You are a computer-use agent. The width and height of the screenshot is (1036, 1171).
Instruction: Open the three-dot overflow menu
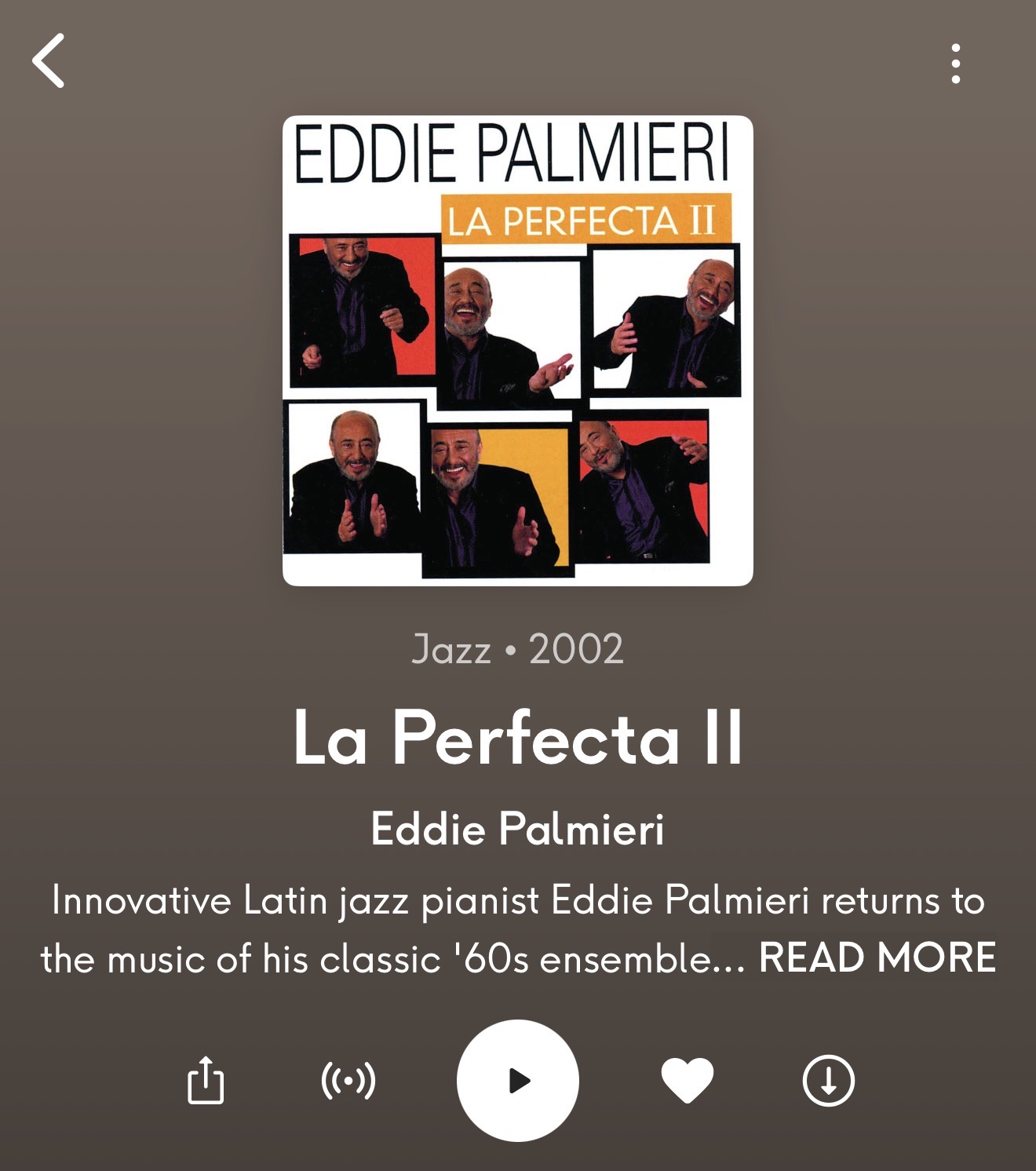click(955, 64)
